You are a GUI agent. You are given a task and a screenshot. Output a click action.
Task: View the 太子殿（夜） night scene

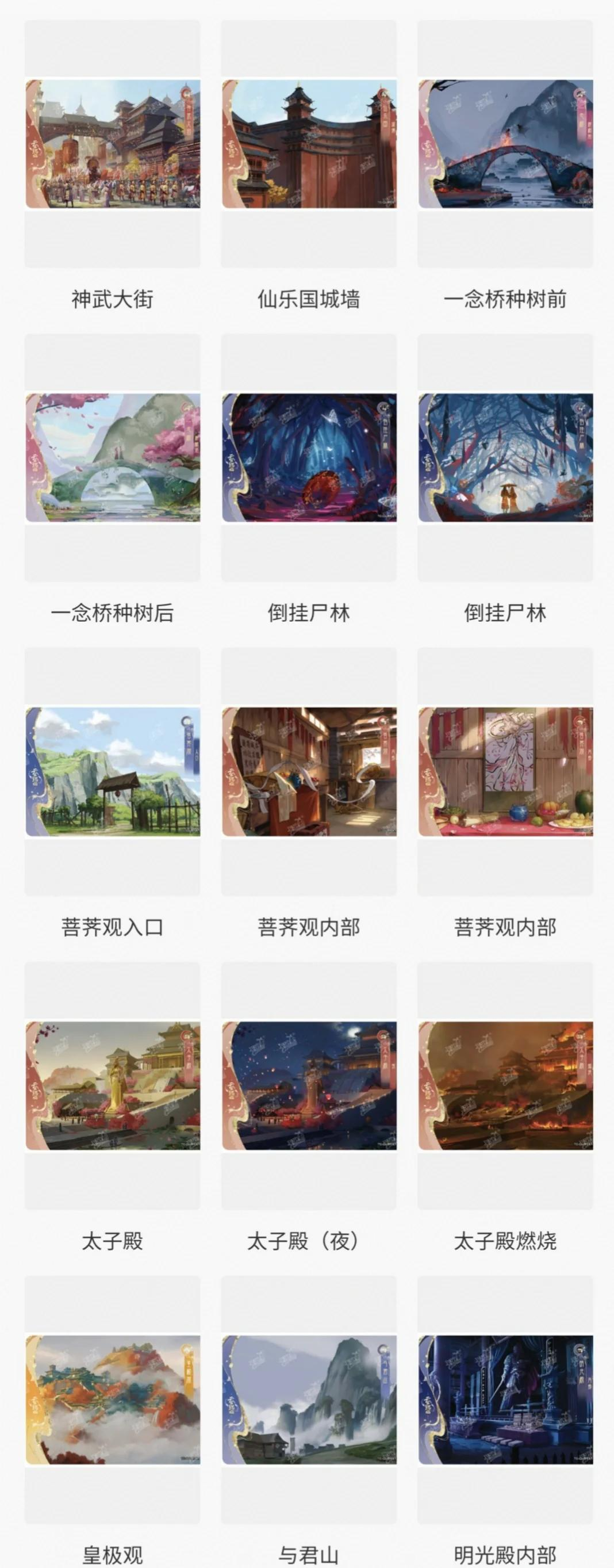(x=309, y=1085)
